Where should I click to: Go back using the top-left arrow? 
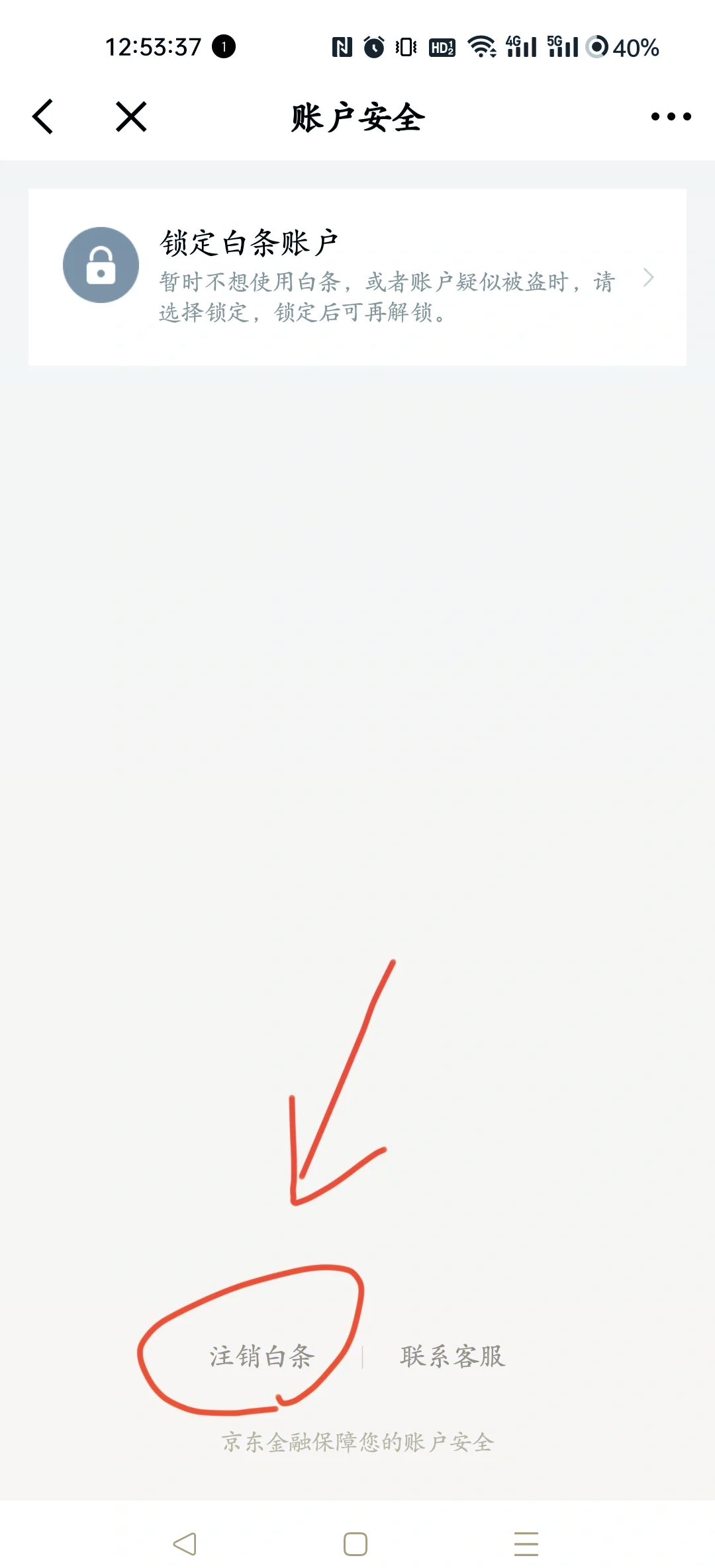tap(44, 117)
